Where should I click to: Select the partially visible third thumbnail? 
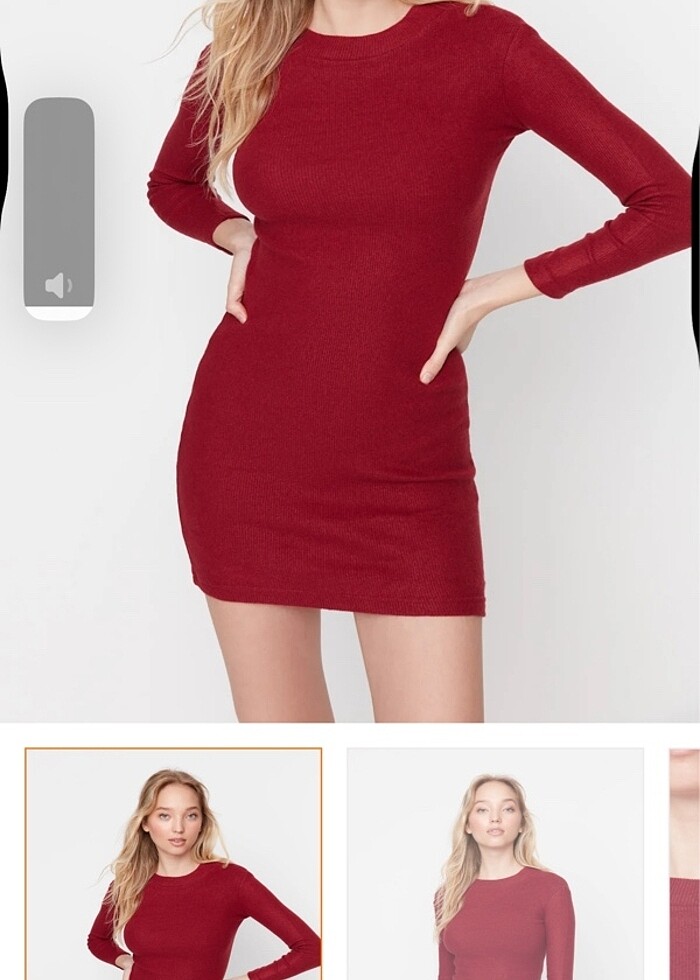685,864
